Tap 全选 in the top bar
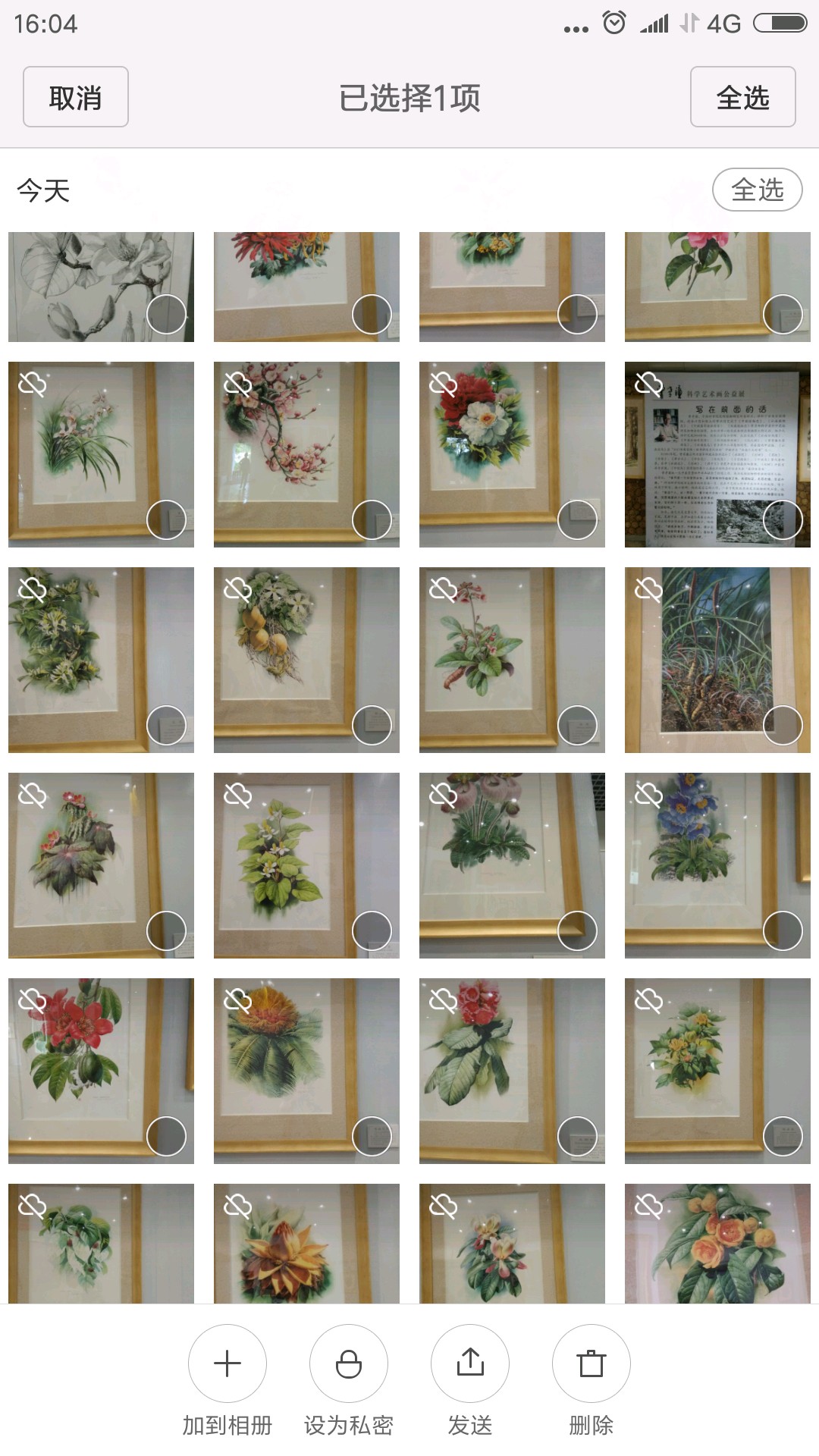This screenshot has height=1456, width=819. pos(742,97)
